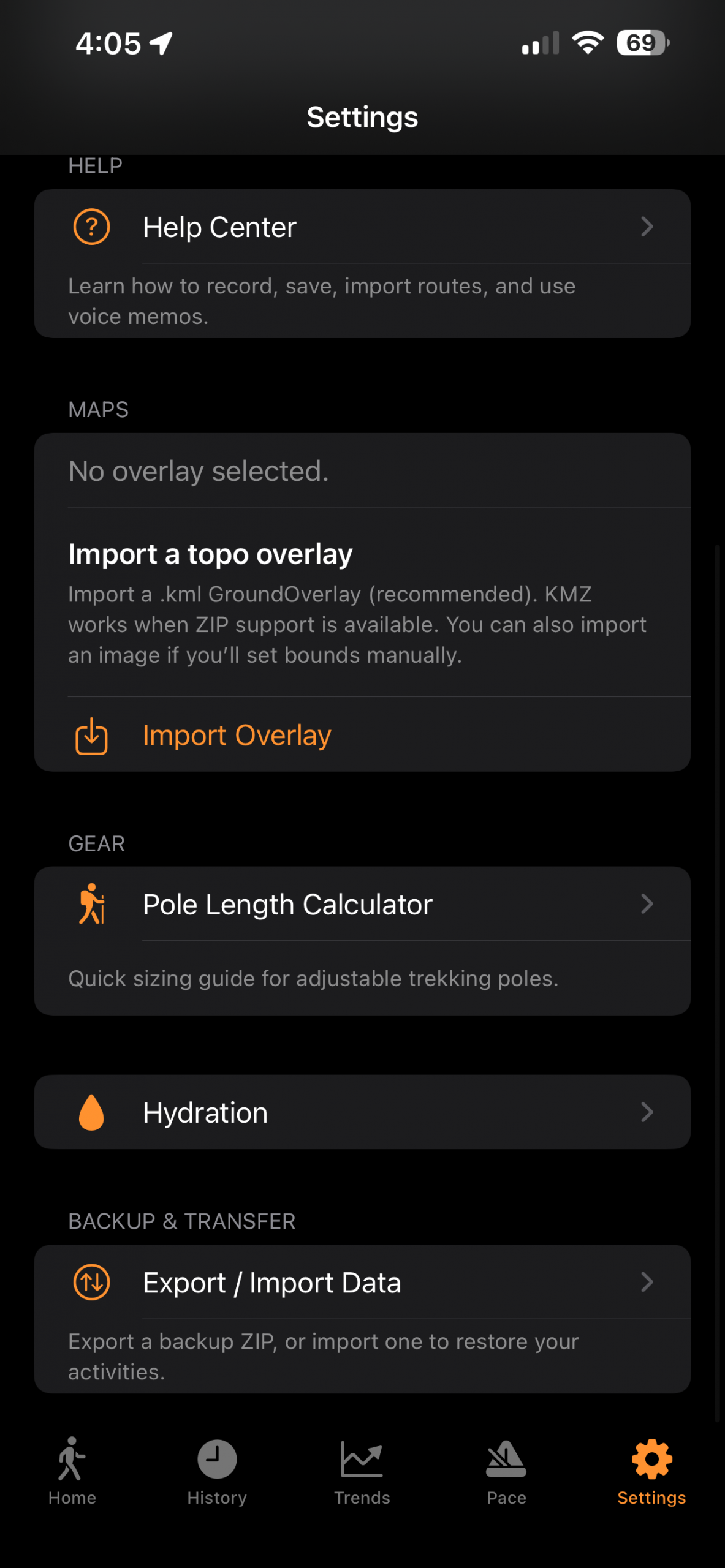Open Export / Import Data
725x1568 pixels.
tap(362, 1282)
